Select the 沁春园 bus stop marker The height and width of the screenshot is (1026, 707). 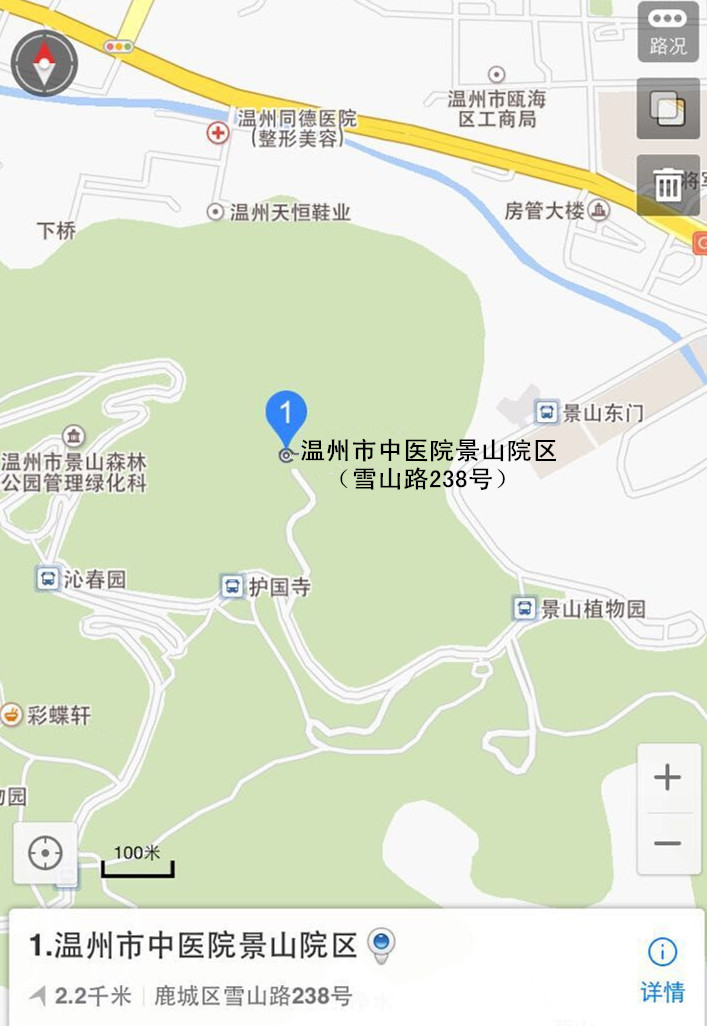pyautogui.click(x=47, y=578)
